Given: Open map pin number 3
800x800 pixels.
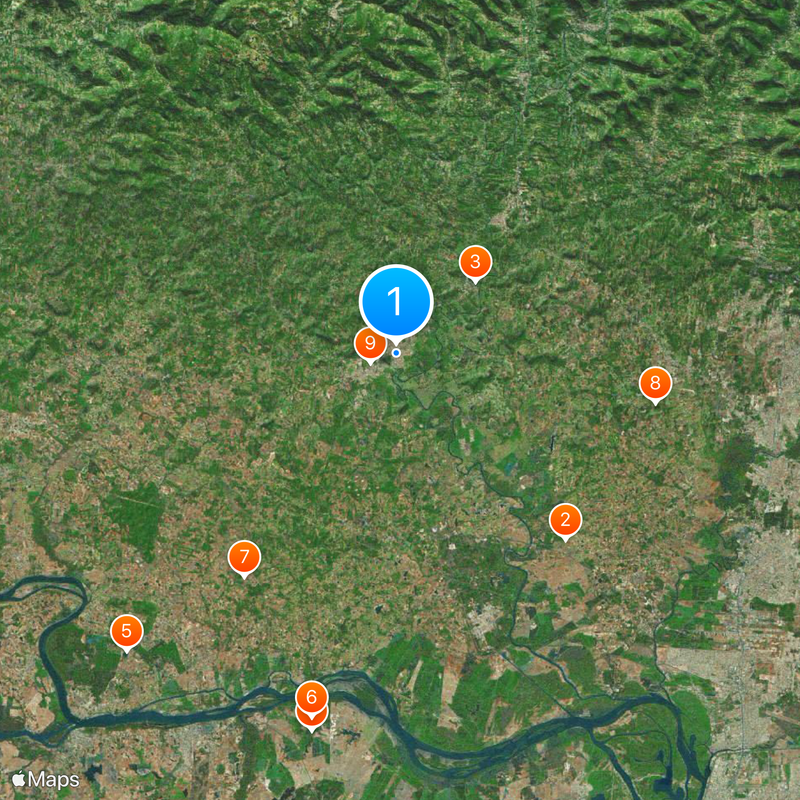Looking at the screenshot, I should tap(475, 262).
